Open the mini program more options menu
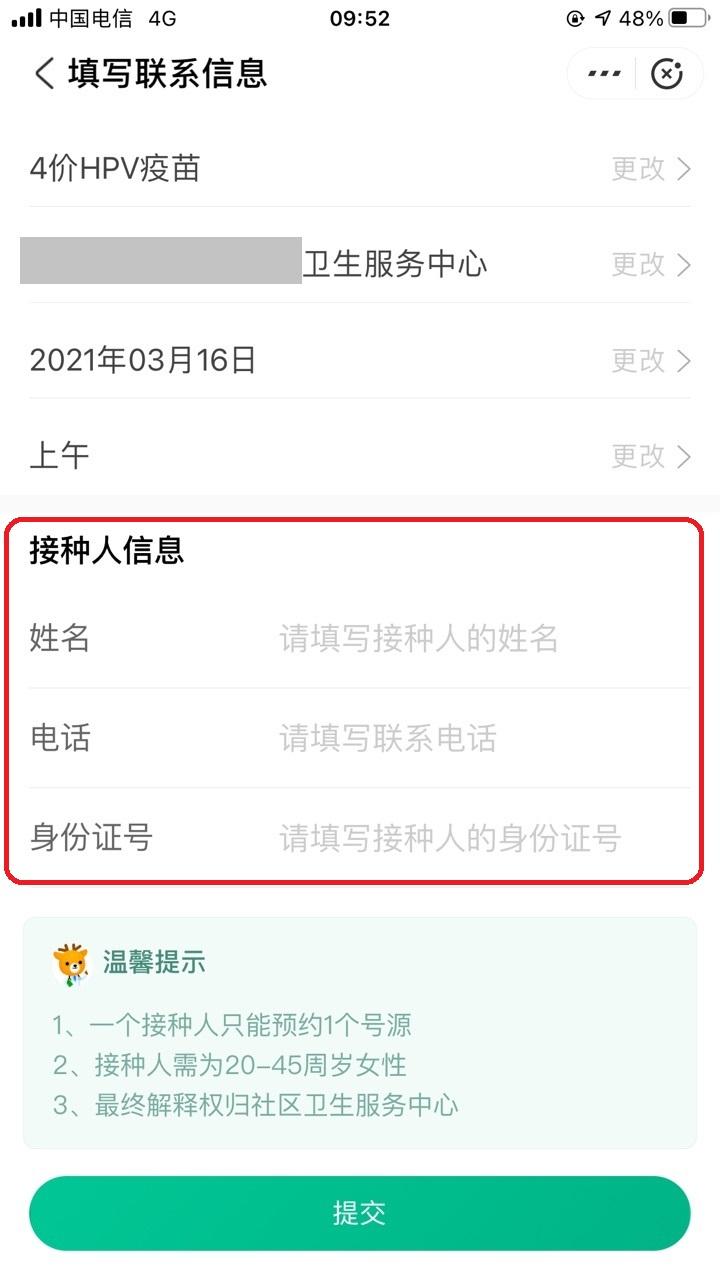 604,74
